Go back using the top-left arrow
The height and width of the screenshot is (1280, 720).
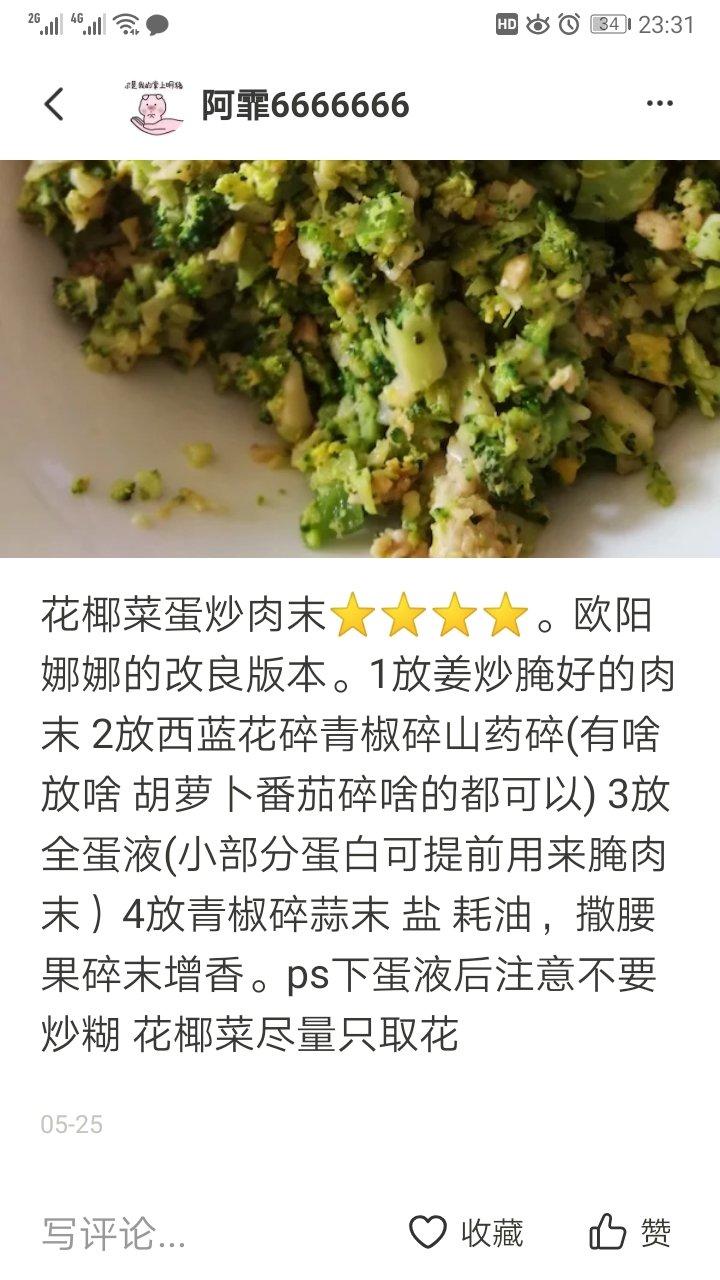54,104
